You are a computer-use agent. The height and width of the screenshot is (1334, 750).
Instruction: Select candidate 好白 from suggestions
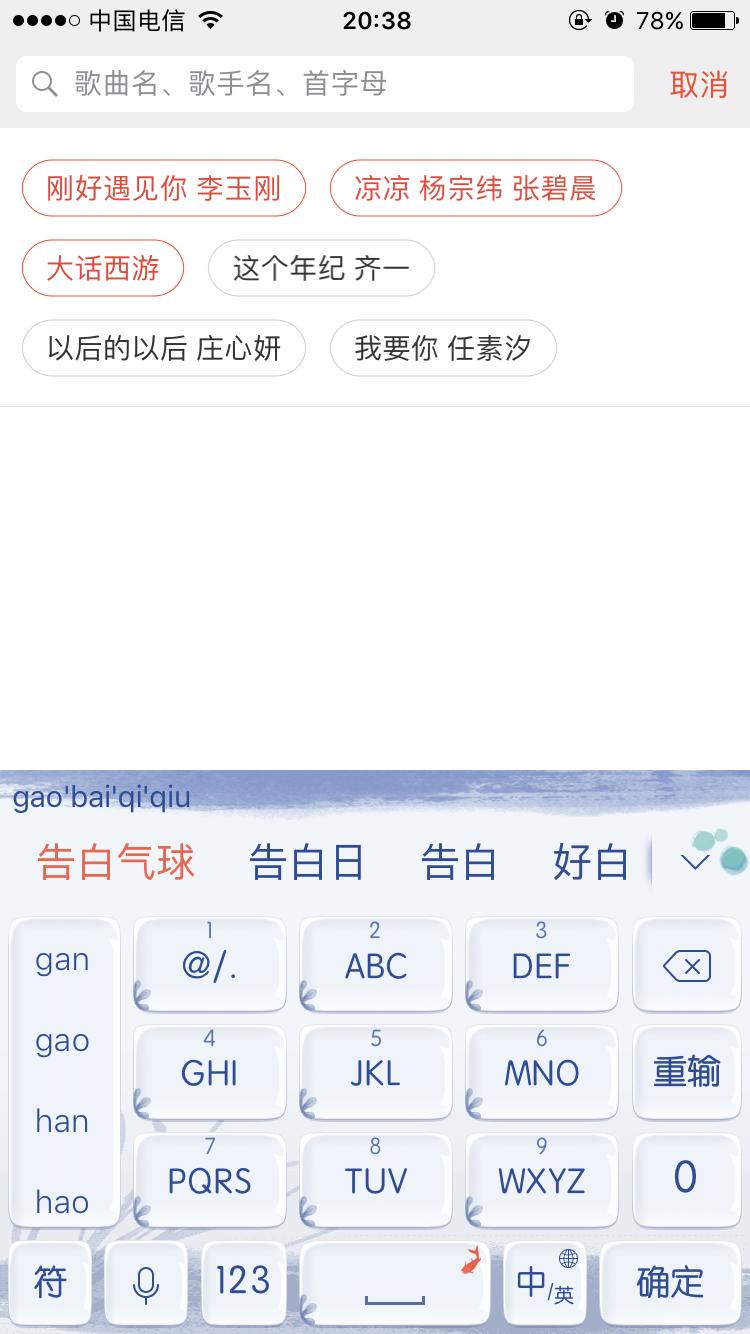[589, 861]
